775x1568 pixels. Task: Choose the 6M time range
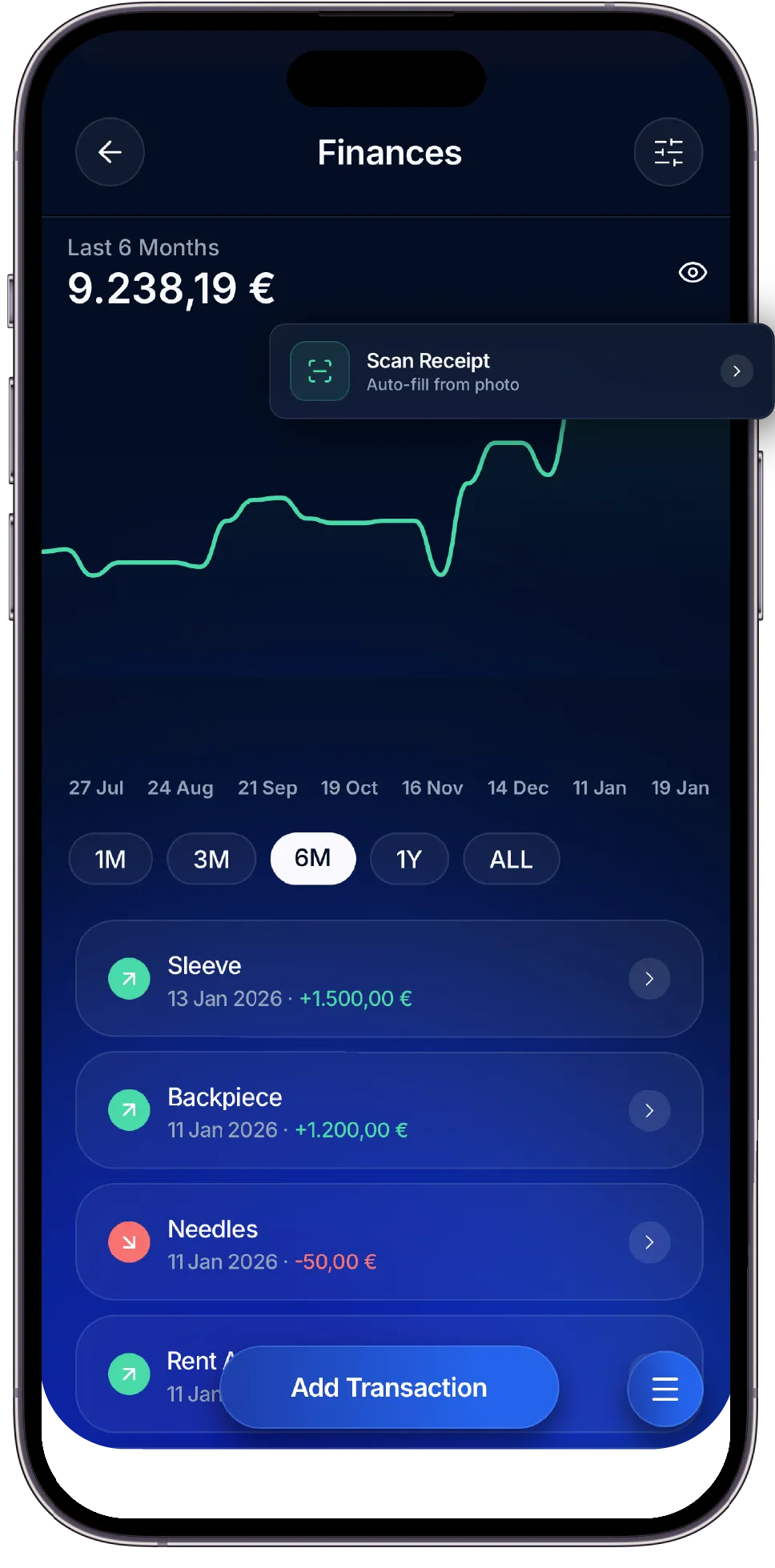pos(313,859)
